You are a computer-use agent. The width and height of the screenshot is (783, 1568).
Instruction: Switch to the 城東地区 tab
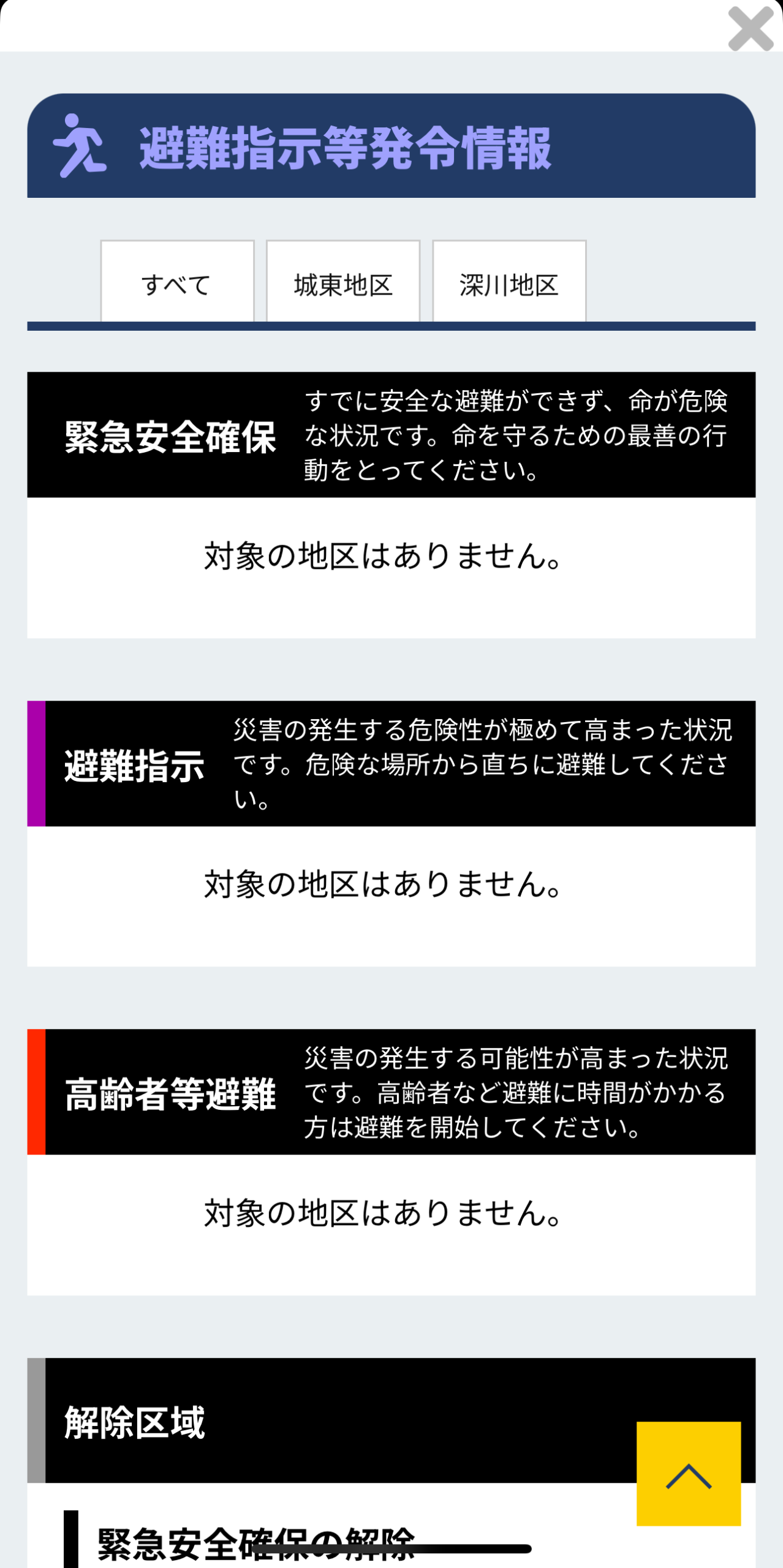[x=343, y=282]
